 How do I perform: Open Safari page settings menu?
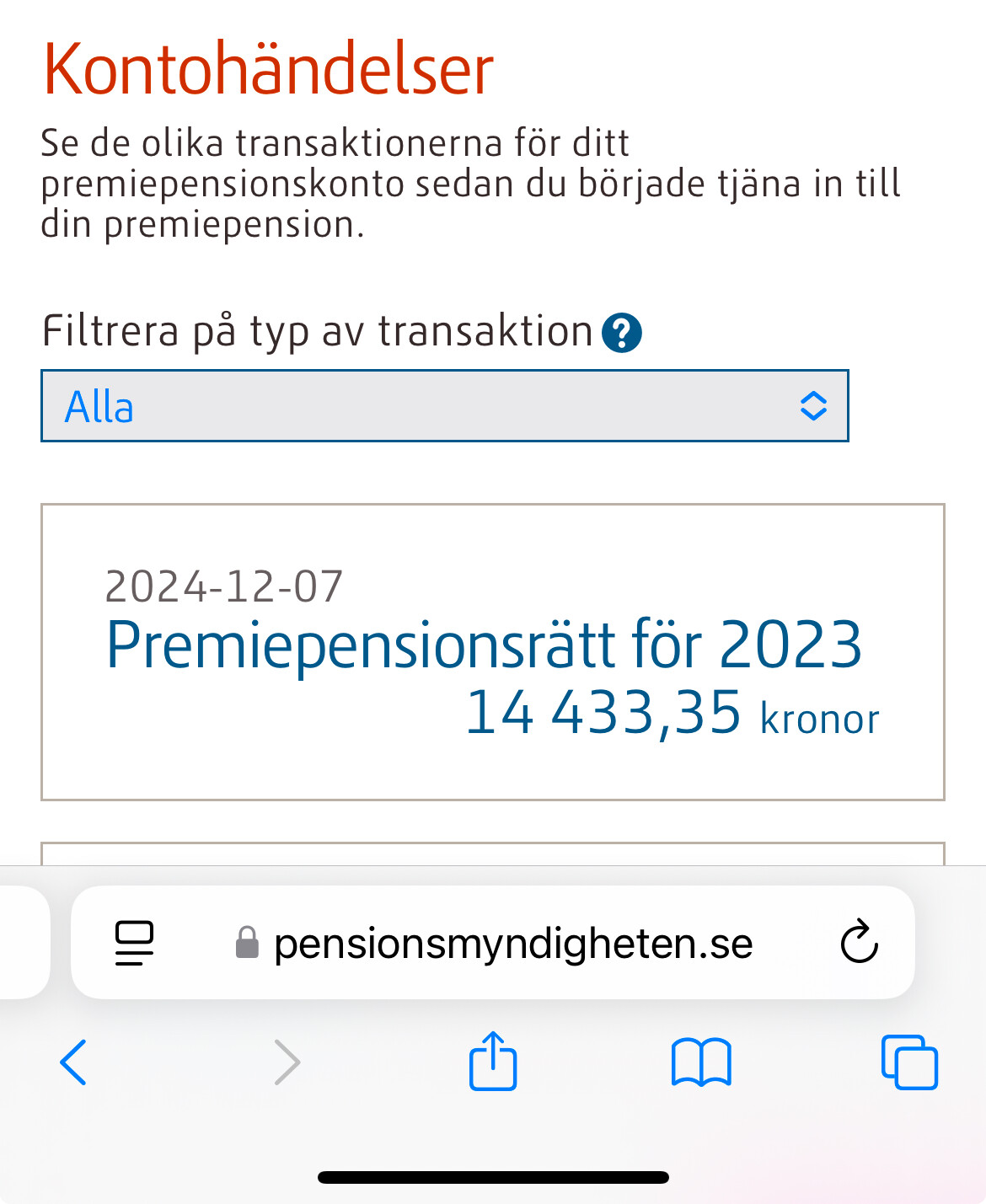pos(134,942)
